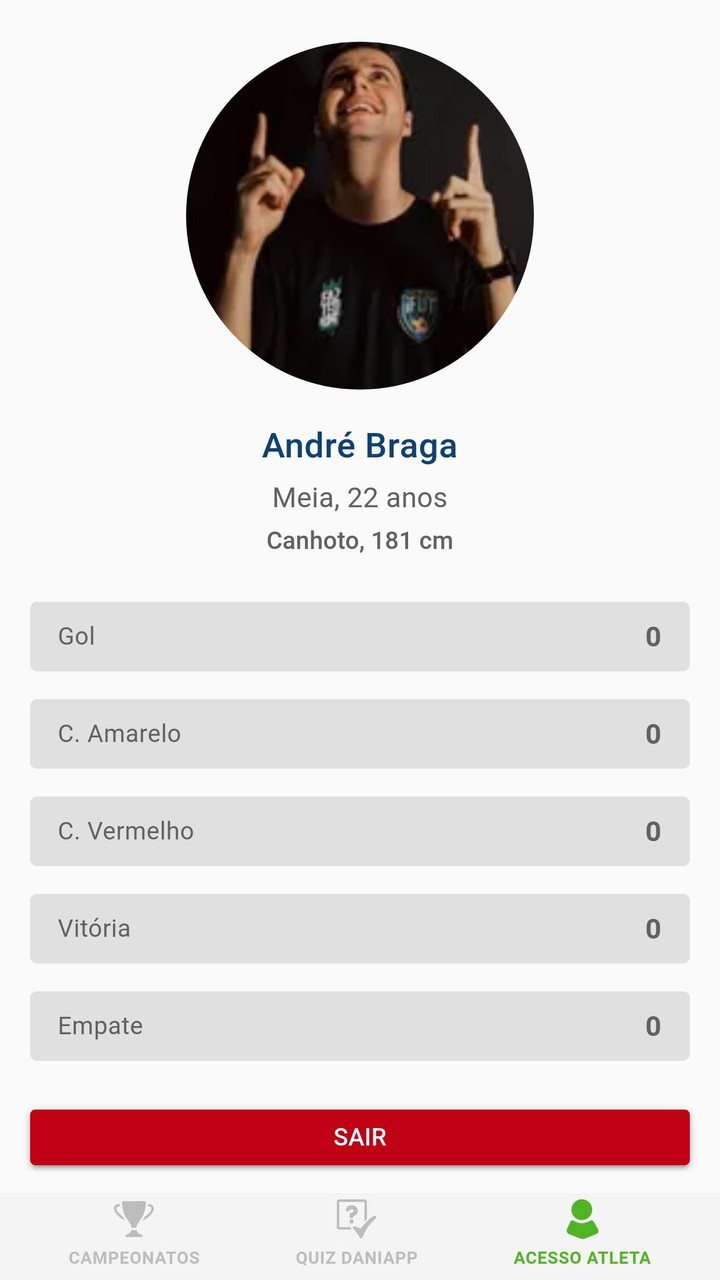Tap the red SAIR button
This screenshot has height=1280, width=720.
(x=360, y=1137)
